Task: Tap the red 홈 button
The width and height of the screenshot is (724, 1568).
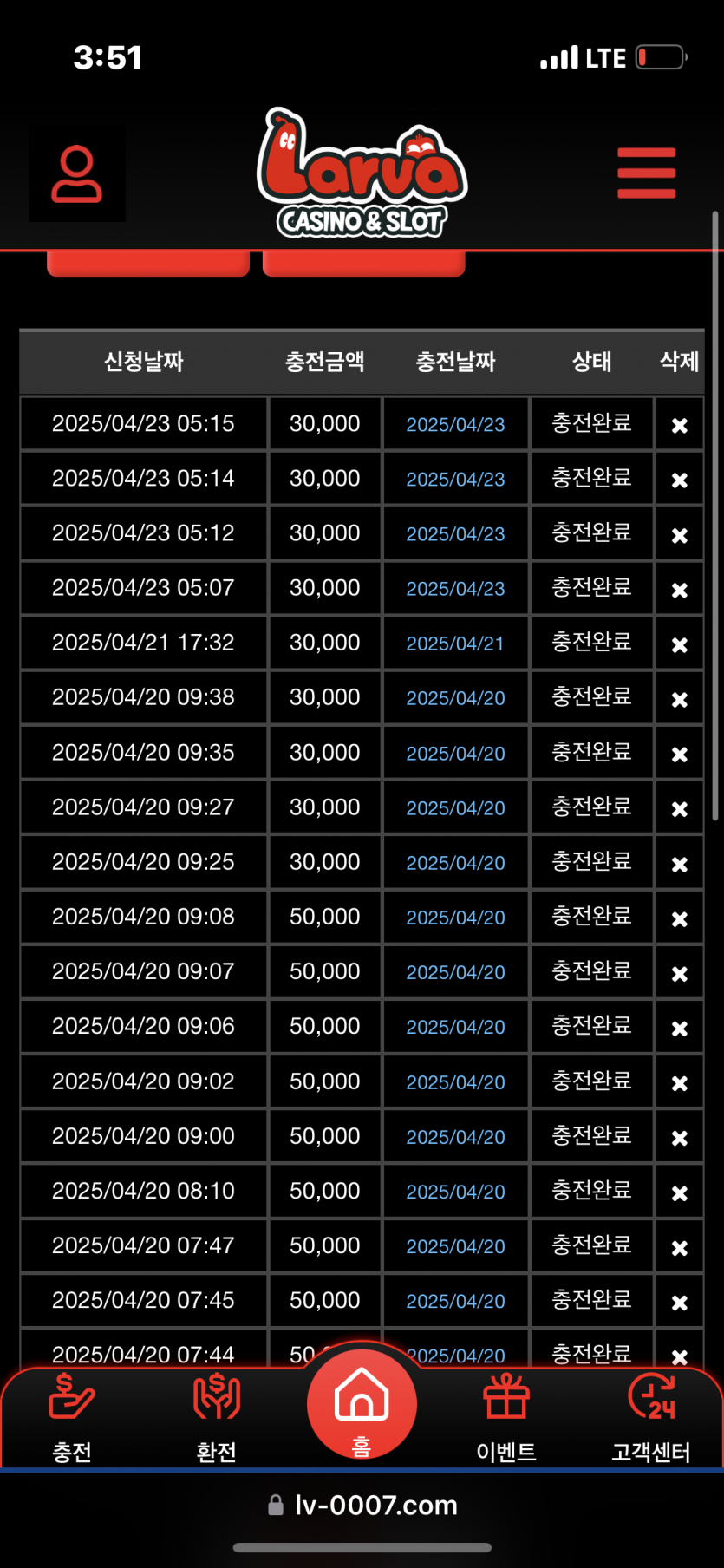Action: [362, 1403]
